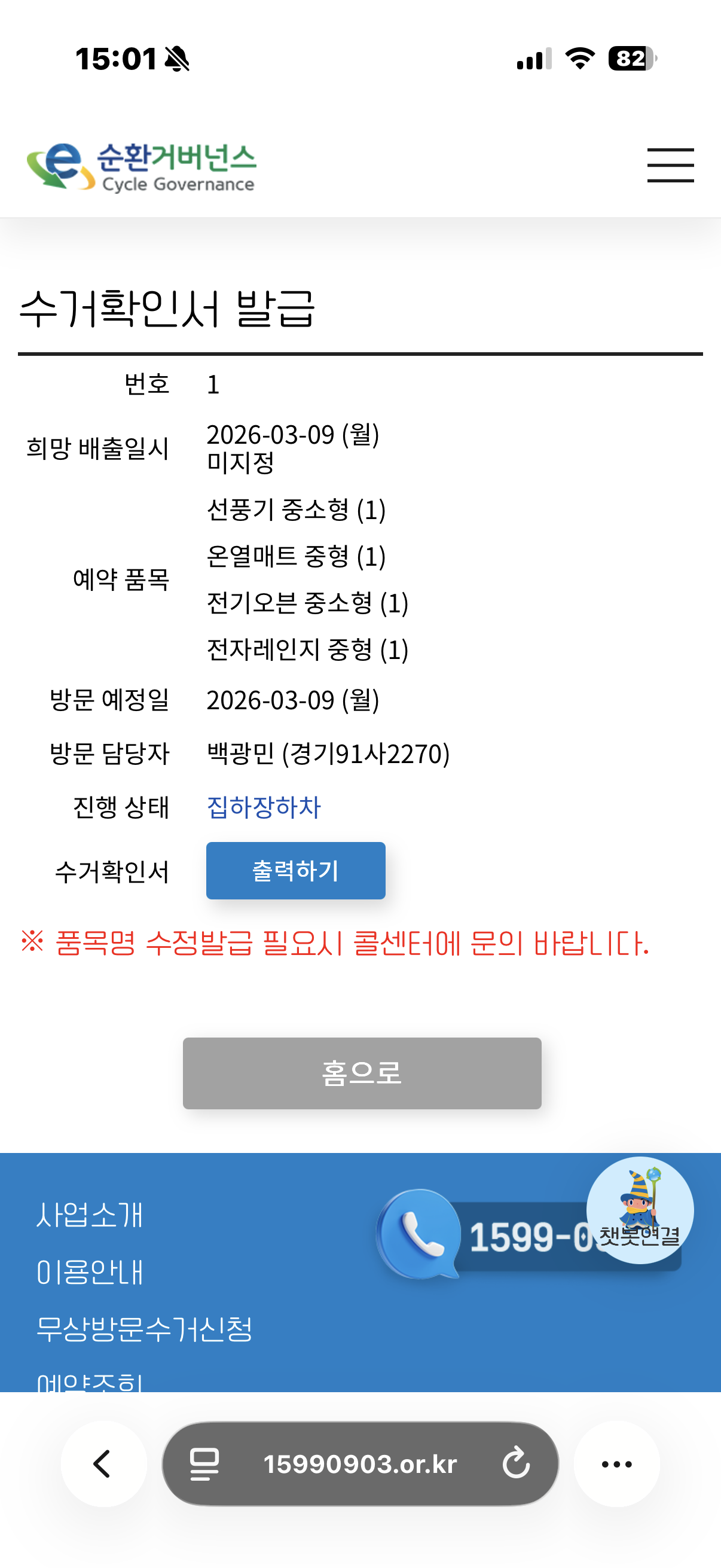The width and height of the screenshot is (721, 1568).
Task: Open the 사업소개 footer link
Action: click(90, 1215)
